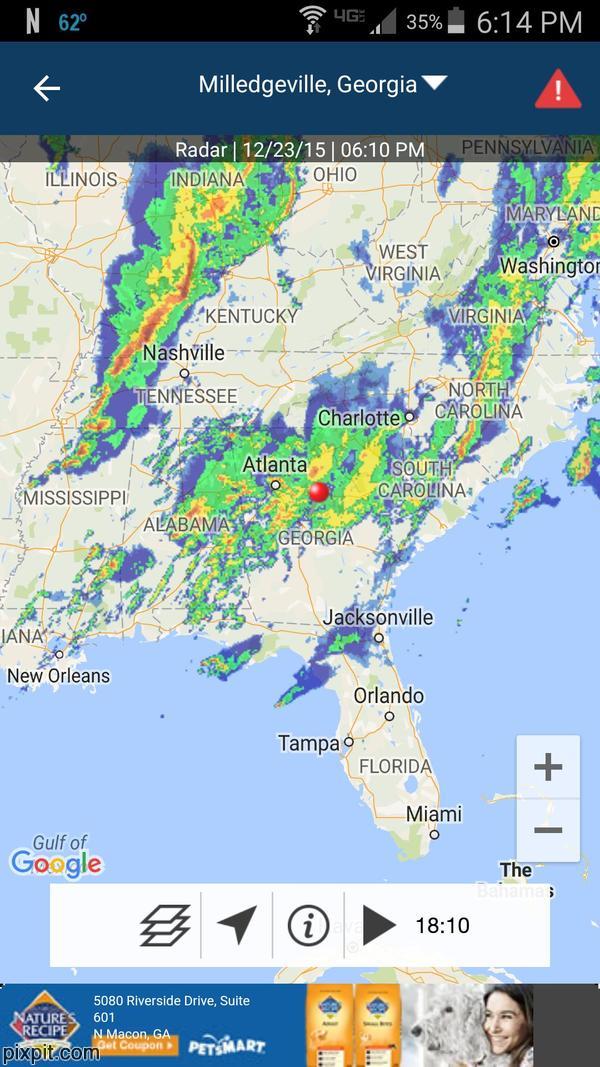This screenshot has height=1067, width=600.
Task: Open the Milledgeville, Georgia location dropdown
Action: (322, 85)
